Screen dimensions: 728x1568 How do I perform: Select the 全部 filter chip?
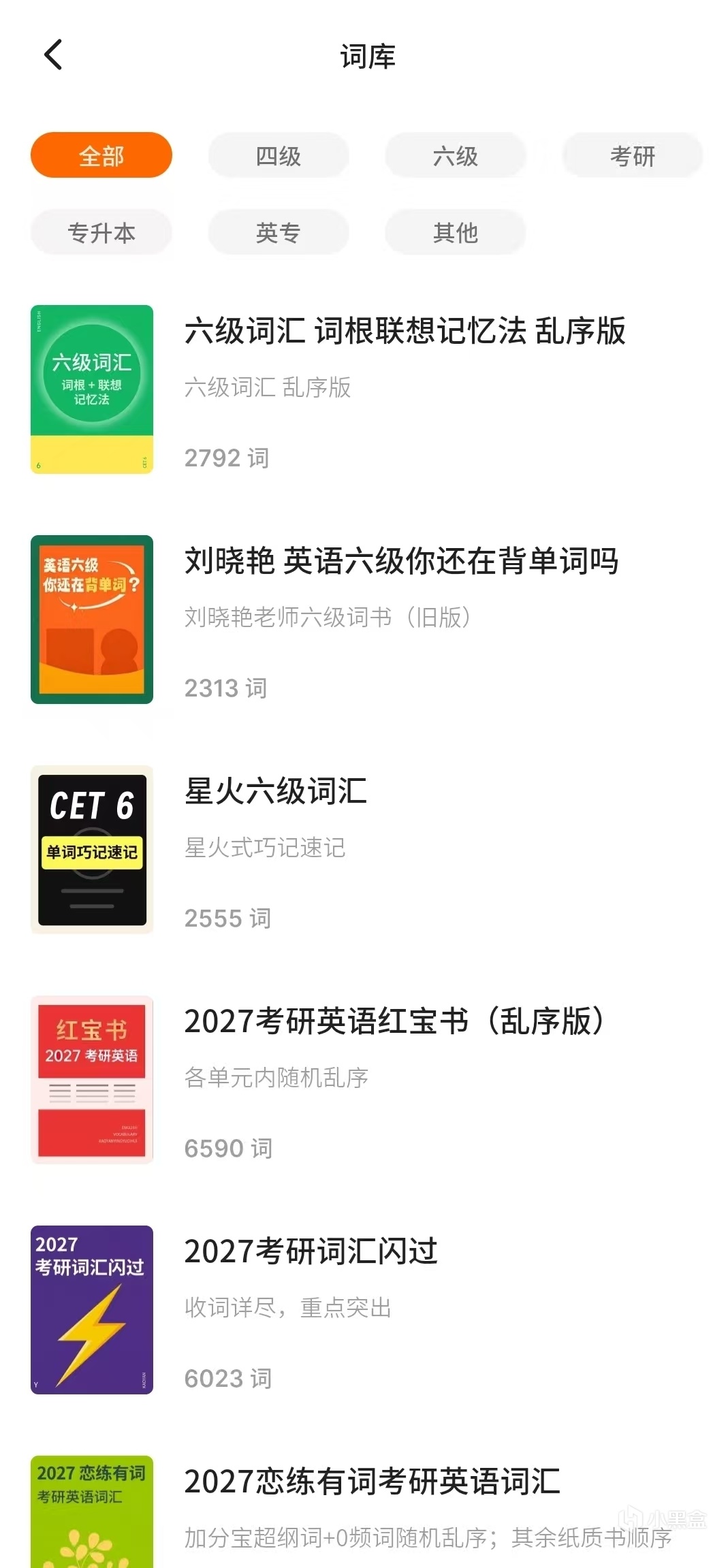[101, 156]
